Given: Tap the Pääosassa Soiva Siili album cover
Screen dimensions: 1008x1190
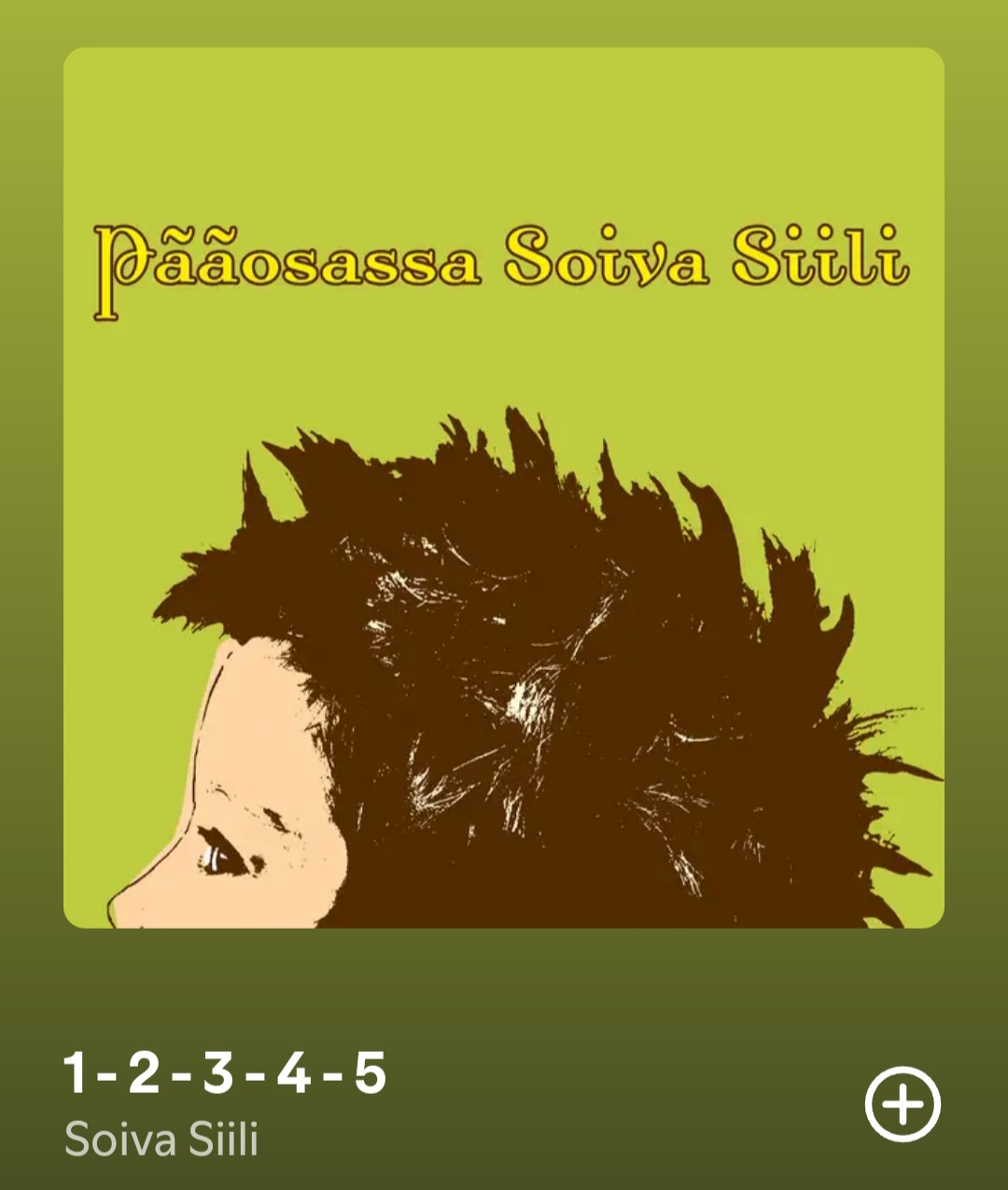Looking at the screenshot, I should click(x=504, y=487).
